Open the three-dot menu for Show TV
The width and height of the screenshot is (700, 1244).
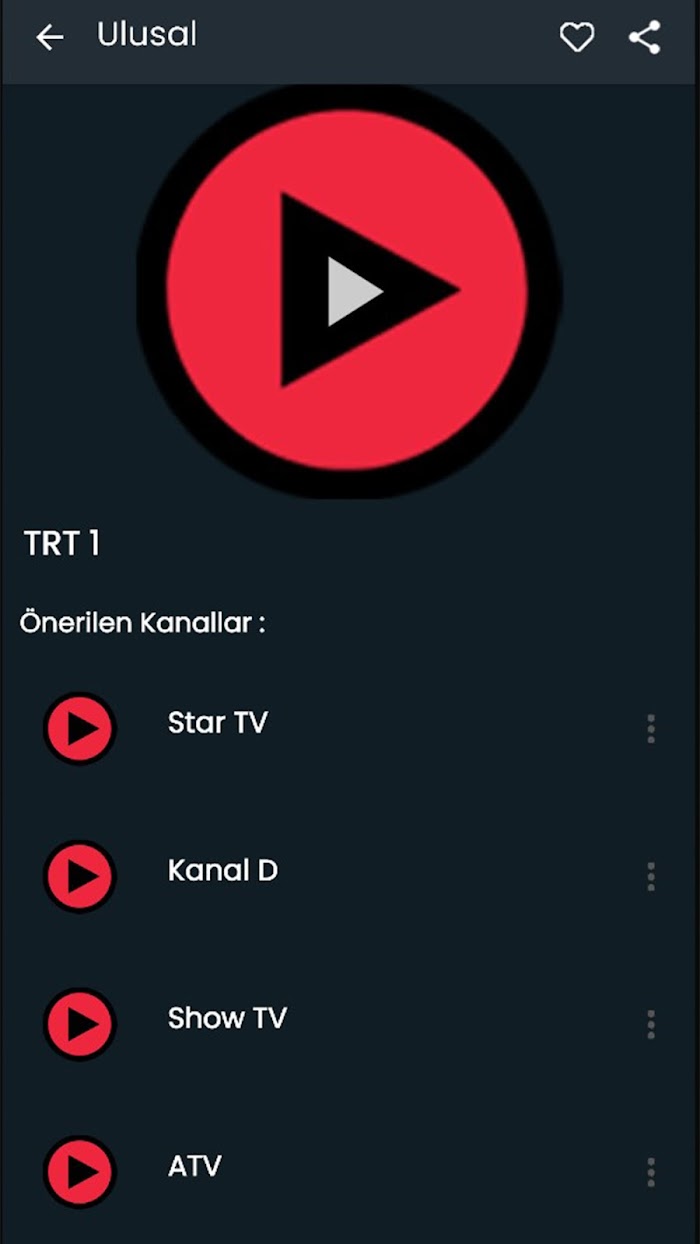coord(651,1024)
